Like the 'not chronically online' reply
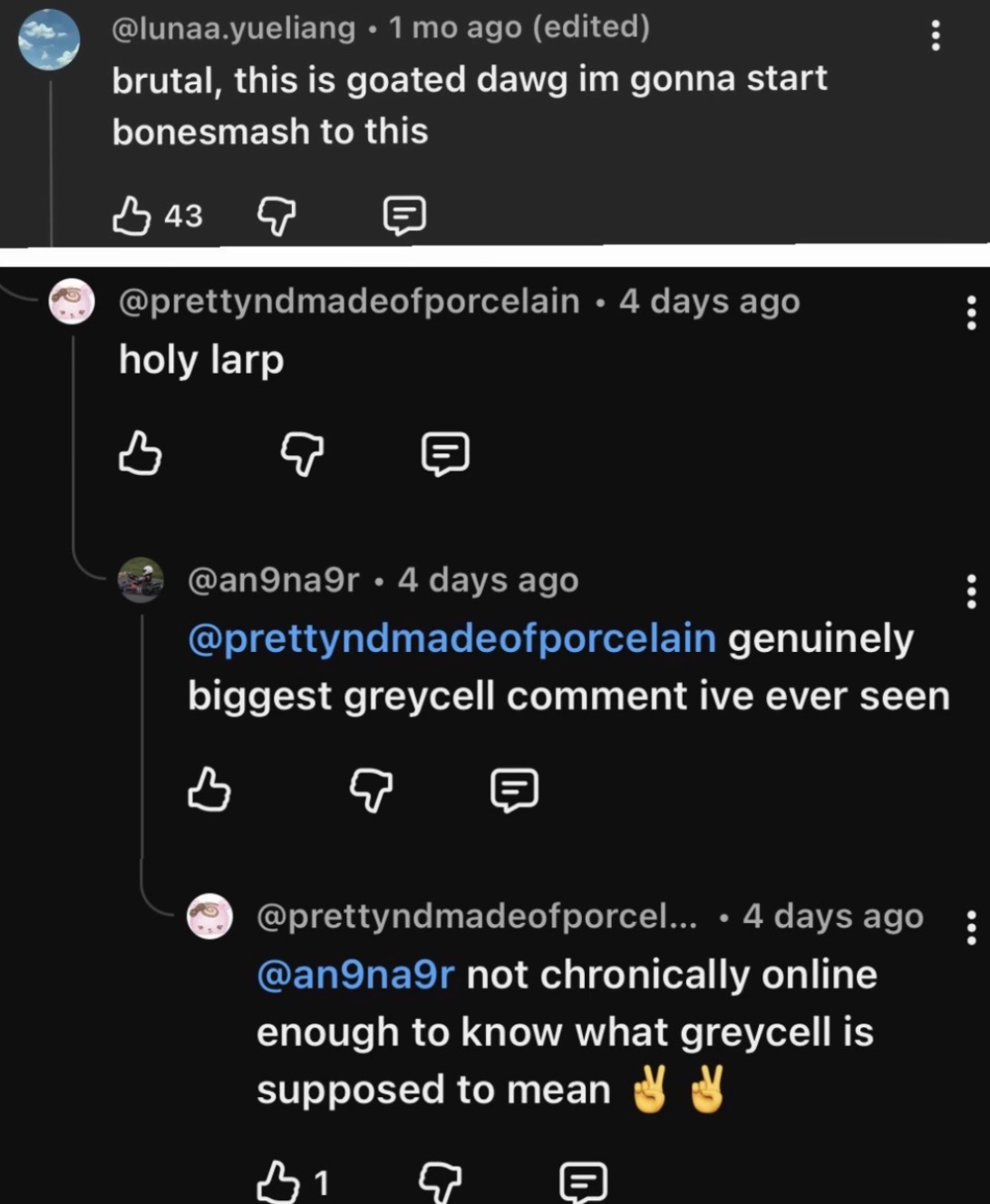 278,1182
